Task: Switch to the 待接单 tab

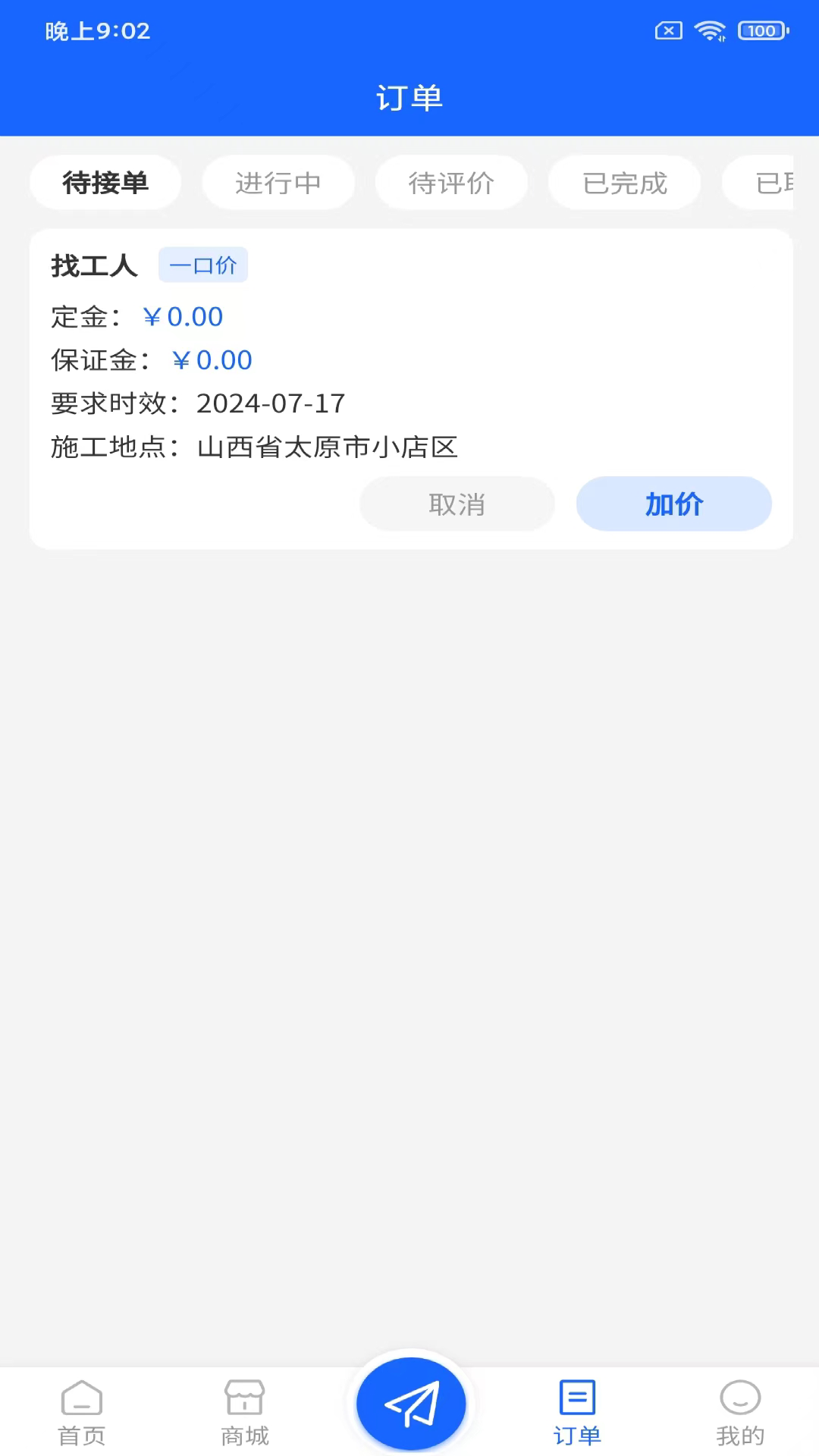Action: click(105, 183)
